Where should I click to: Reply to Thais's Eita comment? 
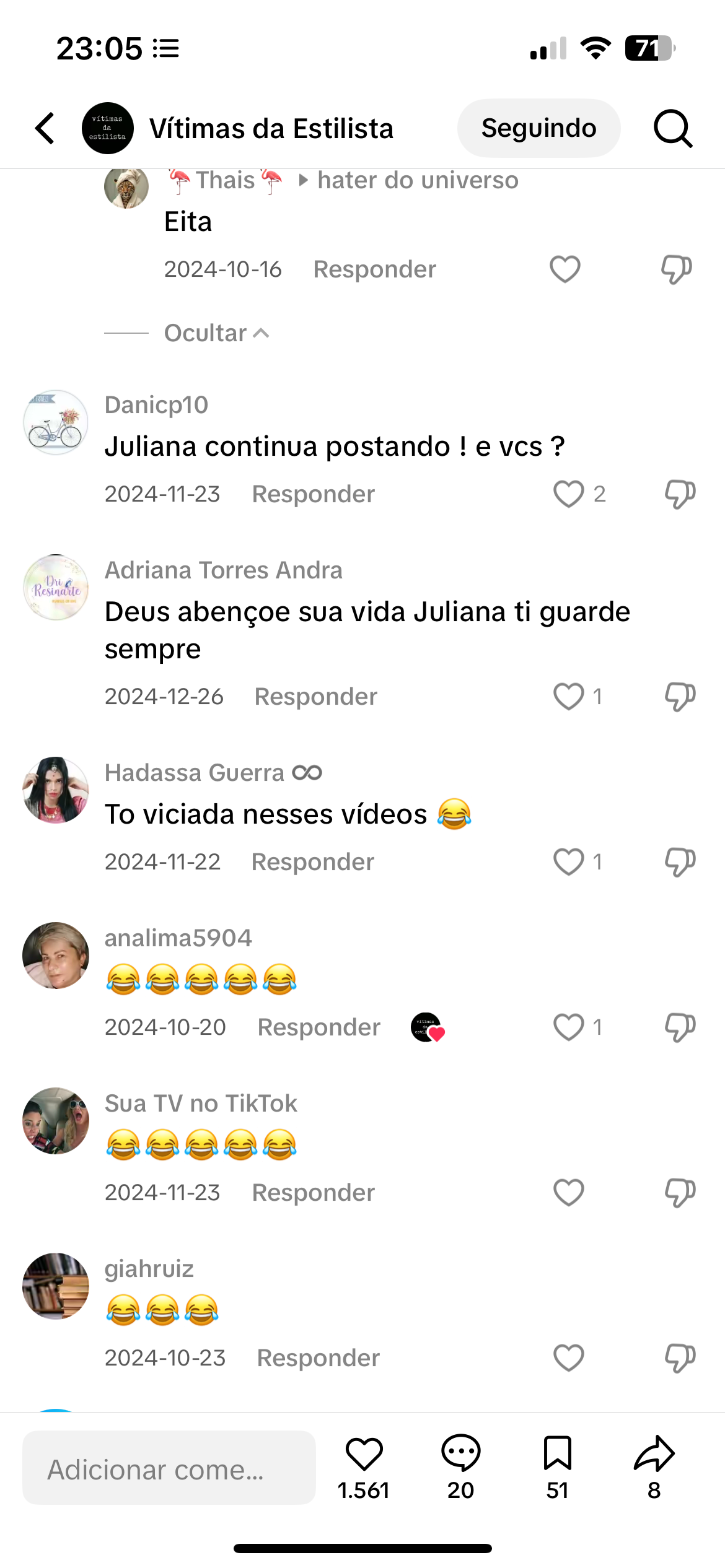374,269
